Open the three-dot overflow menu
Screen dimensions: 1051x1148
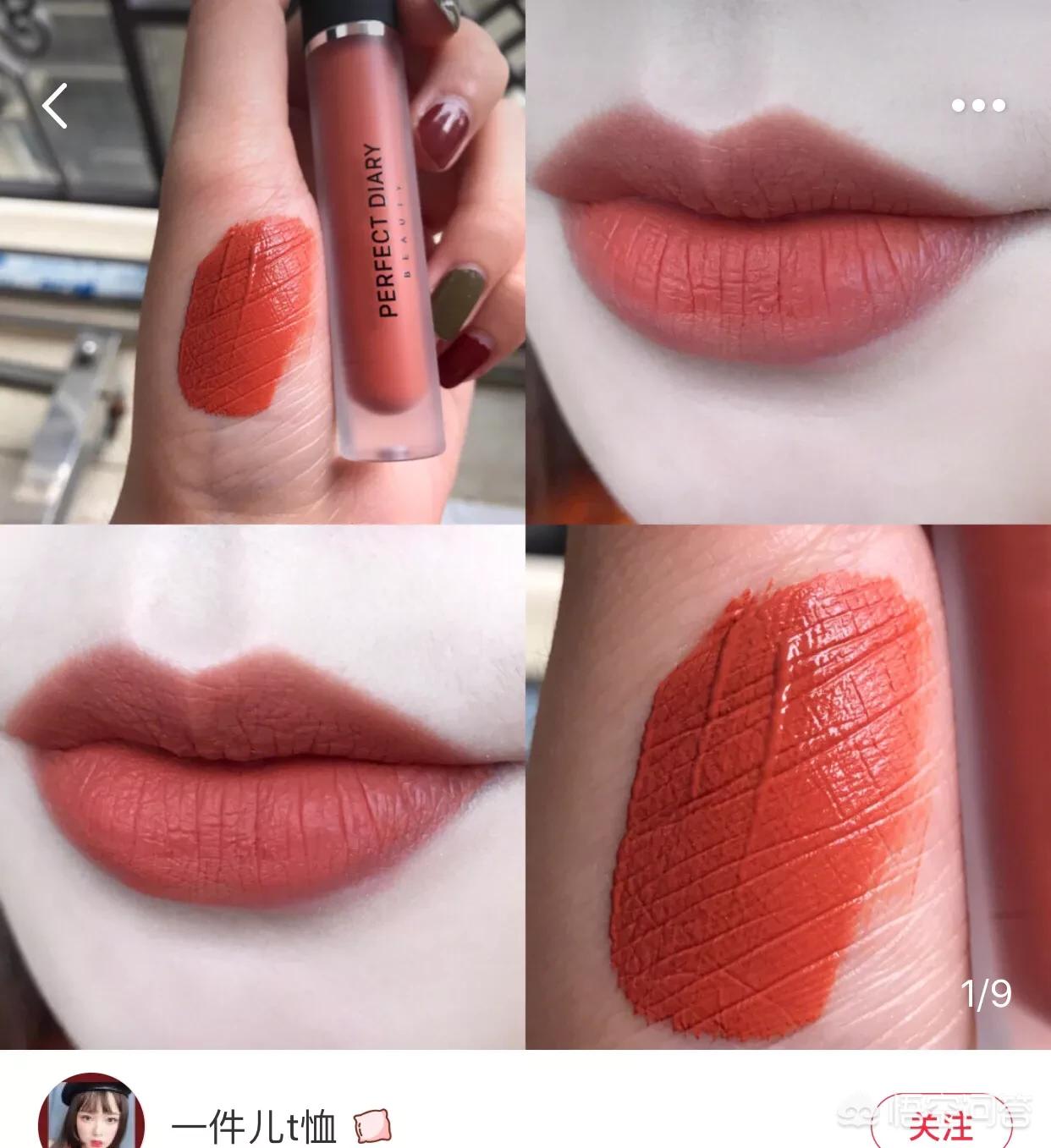point(978,106)
